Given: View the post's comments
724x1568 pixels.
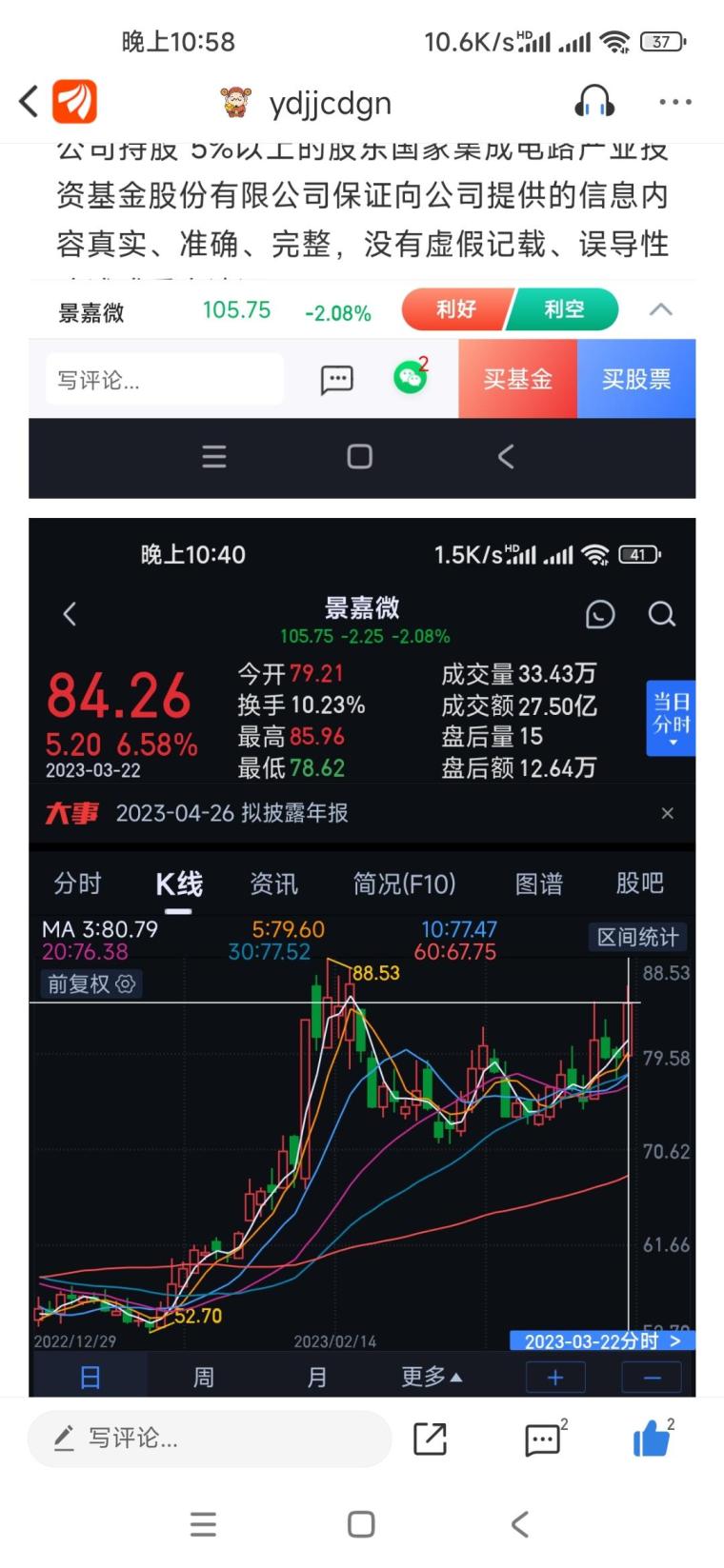Looking at the screenshot, I should pos(543,1439).
